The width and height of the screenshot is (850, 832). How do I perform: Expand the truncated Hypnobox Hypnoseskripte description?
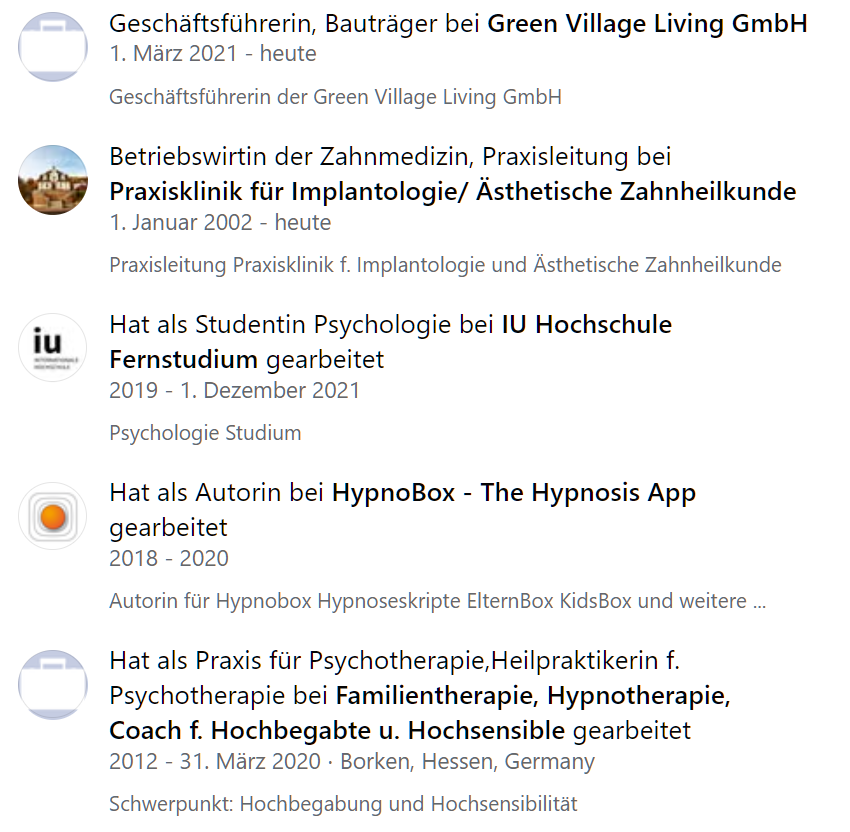click(759, 602)
